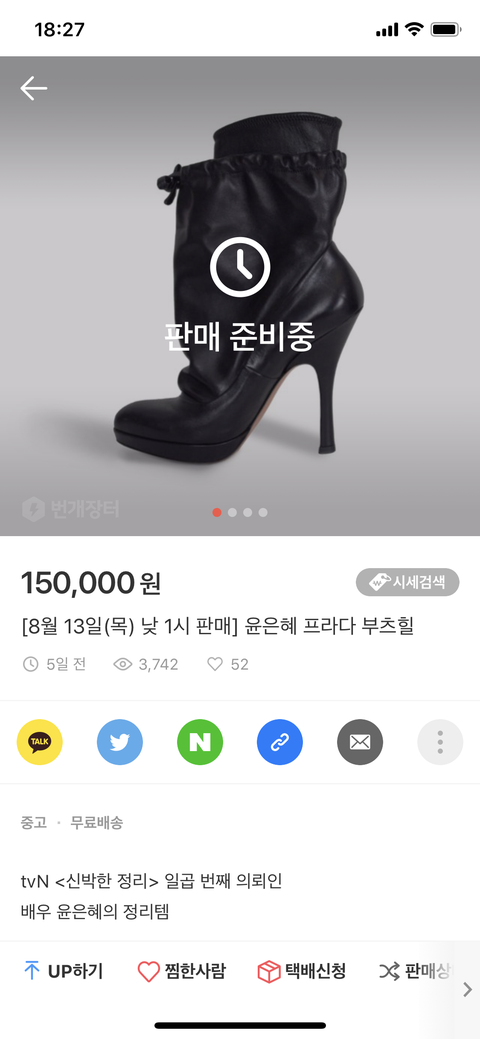Share the listing on Twitter
This screenshot has width=480, height=1039.
tap(120, 742)
